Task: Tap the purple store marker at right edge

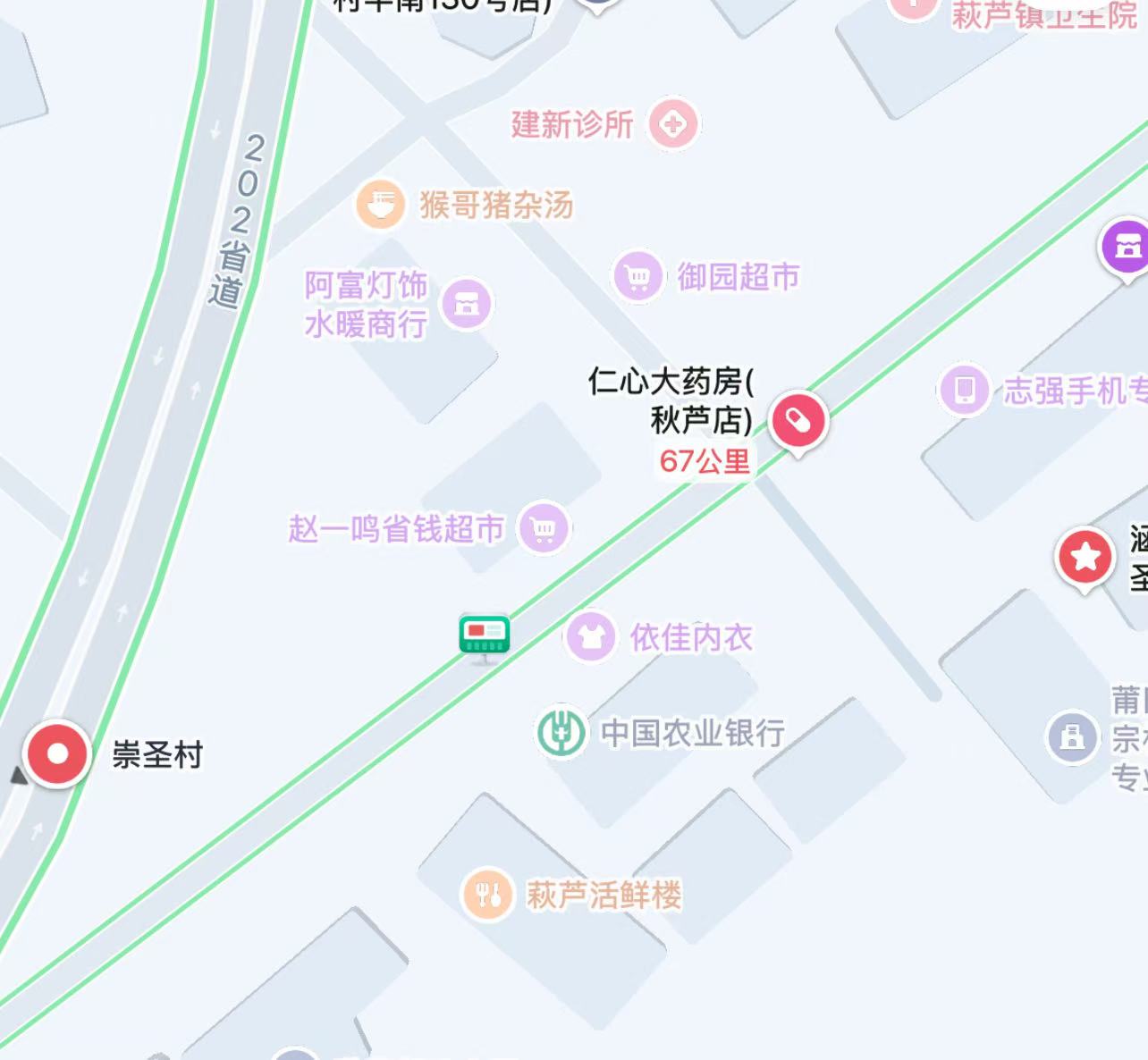Action: click(1126, 246)
